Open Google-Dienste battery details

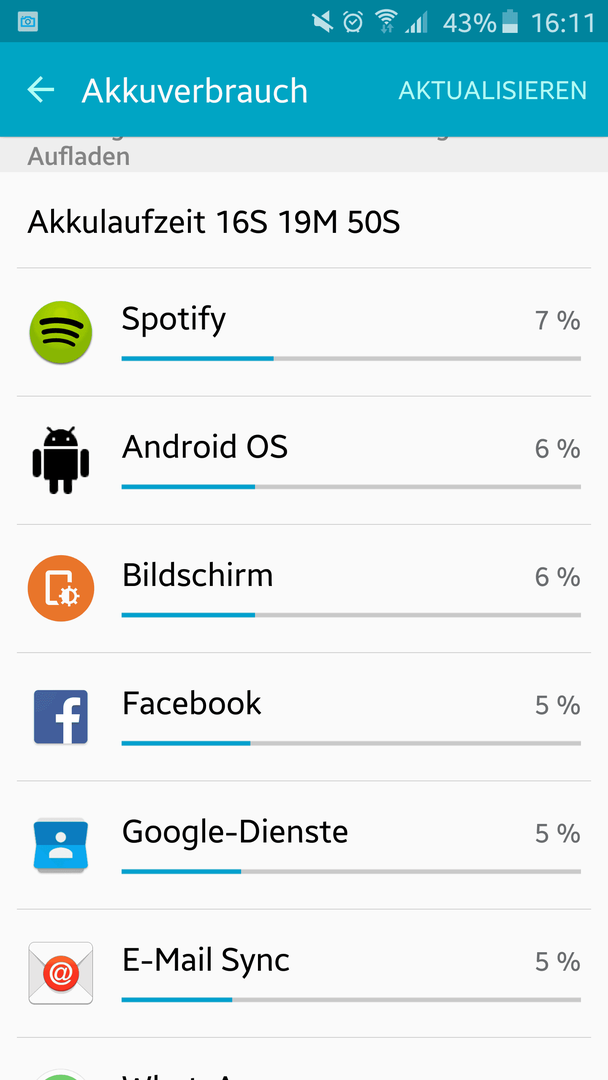(x=304, y=844)
